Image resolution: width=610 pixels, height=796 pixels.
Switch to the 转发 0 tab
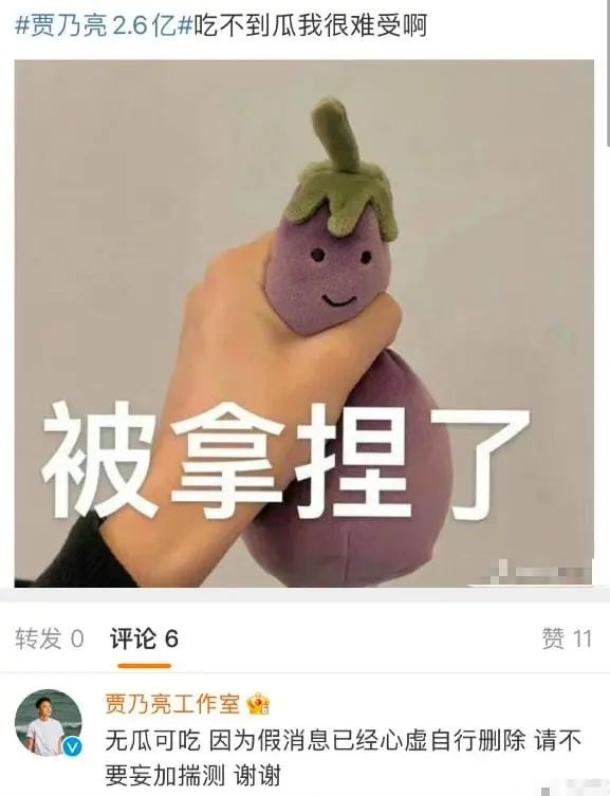pyautogui.click(x=49, y=639)
